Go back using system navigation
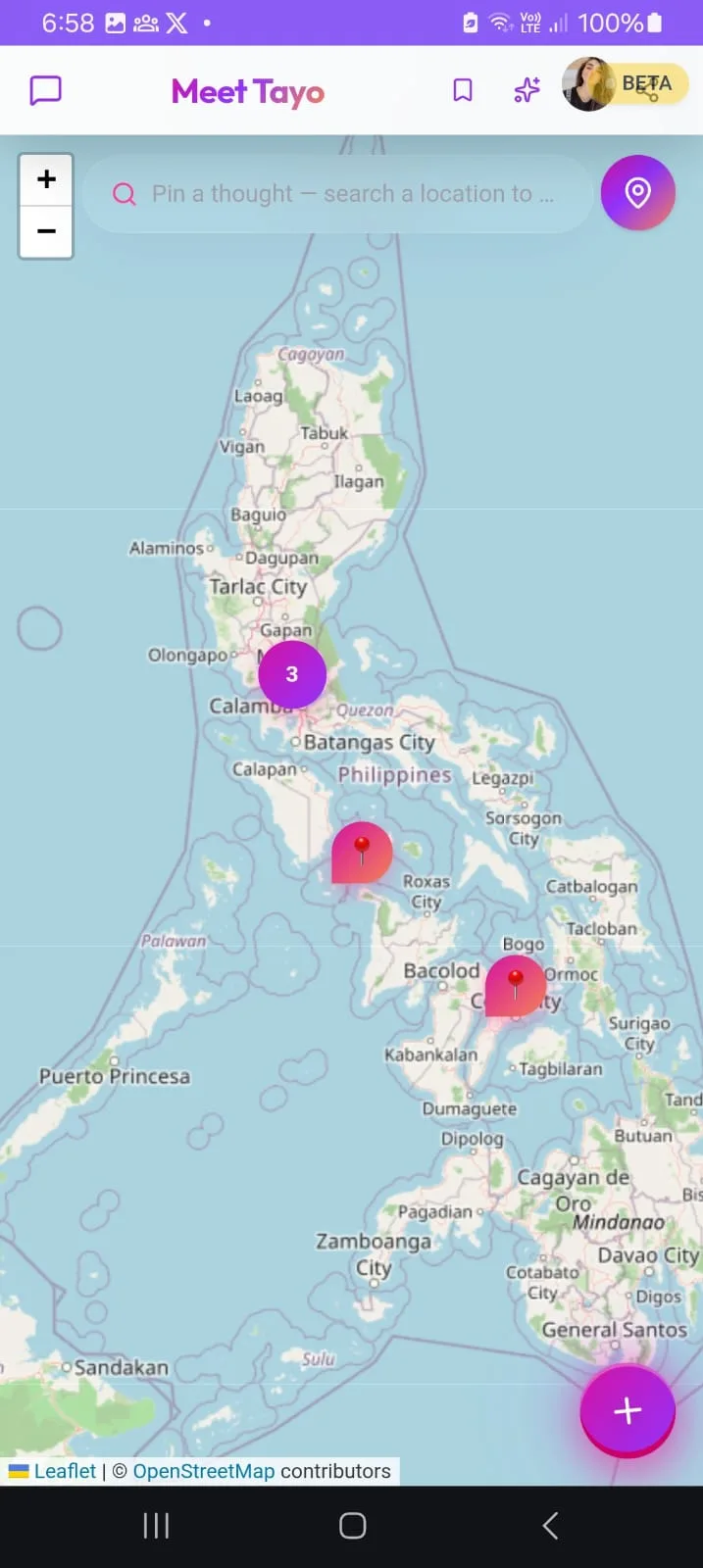The height and width of the screenshot is (1568, 703). pyautogui.click(x=550, y=1526)
